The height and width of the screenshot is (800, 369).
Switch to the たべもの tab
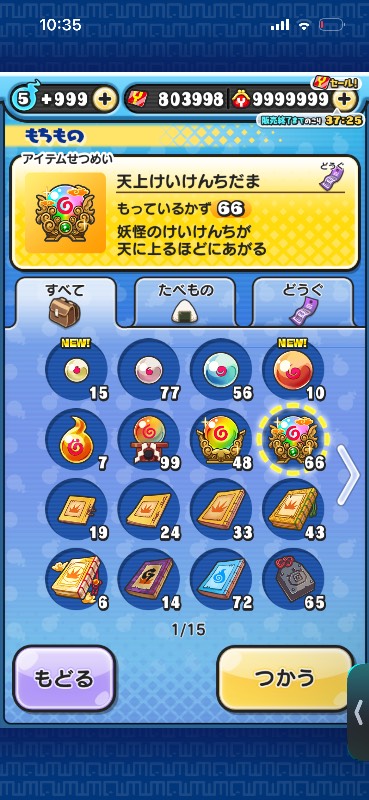tap(185, 302)
